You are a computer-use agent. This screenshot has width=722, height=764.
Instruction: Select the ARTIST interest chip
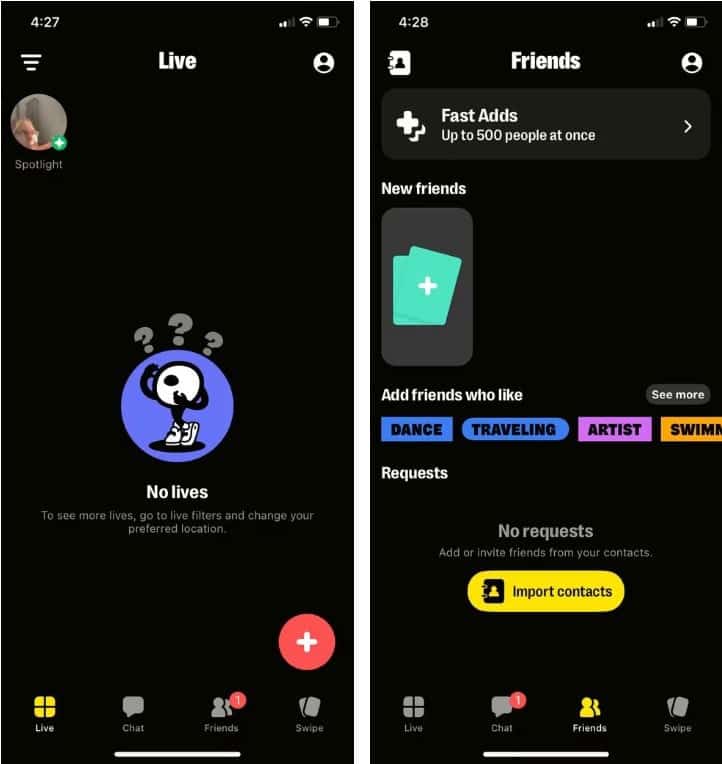click(614, 429)
